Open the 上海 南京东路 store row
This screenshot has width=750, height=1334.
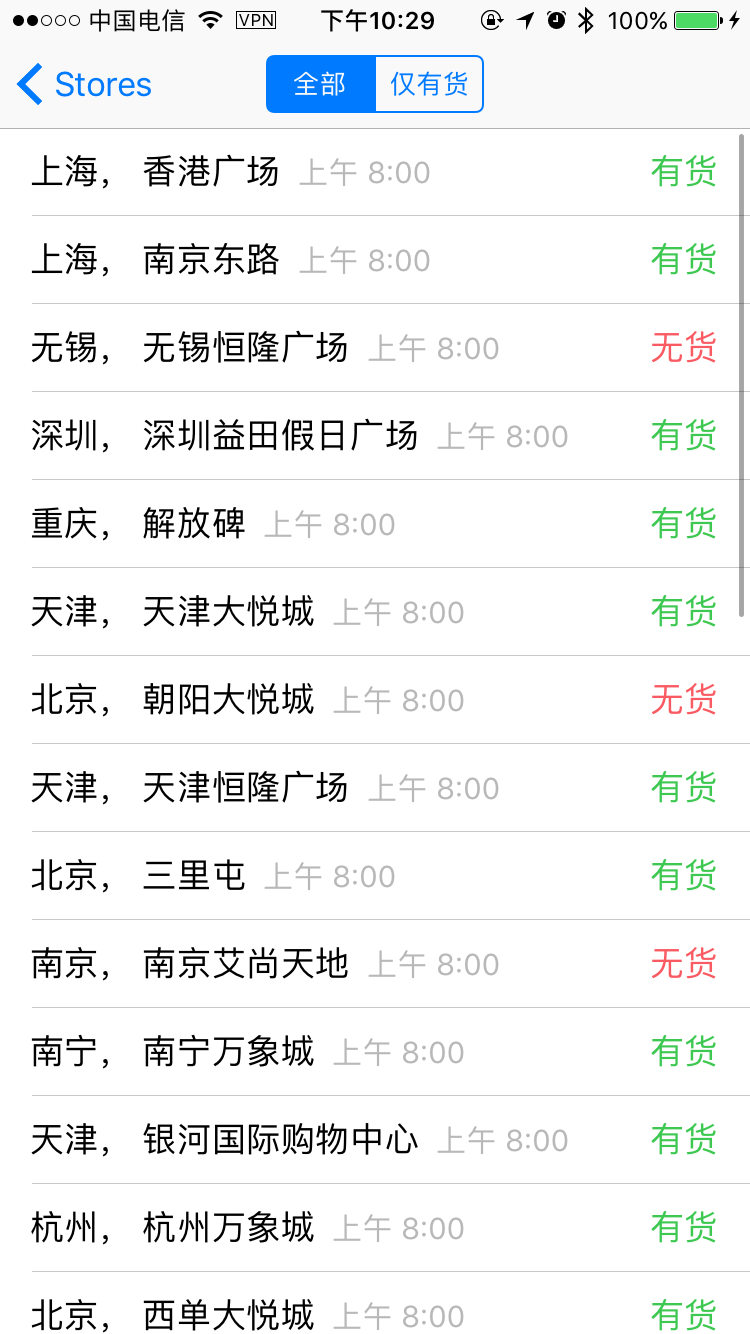pyautogui.click(x=375, y=260)
